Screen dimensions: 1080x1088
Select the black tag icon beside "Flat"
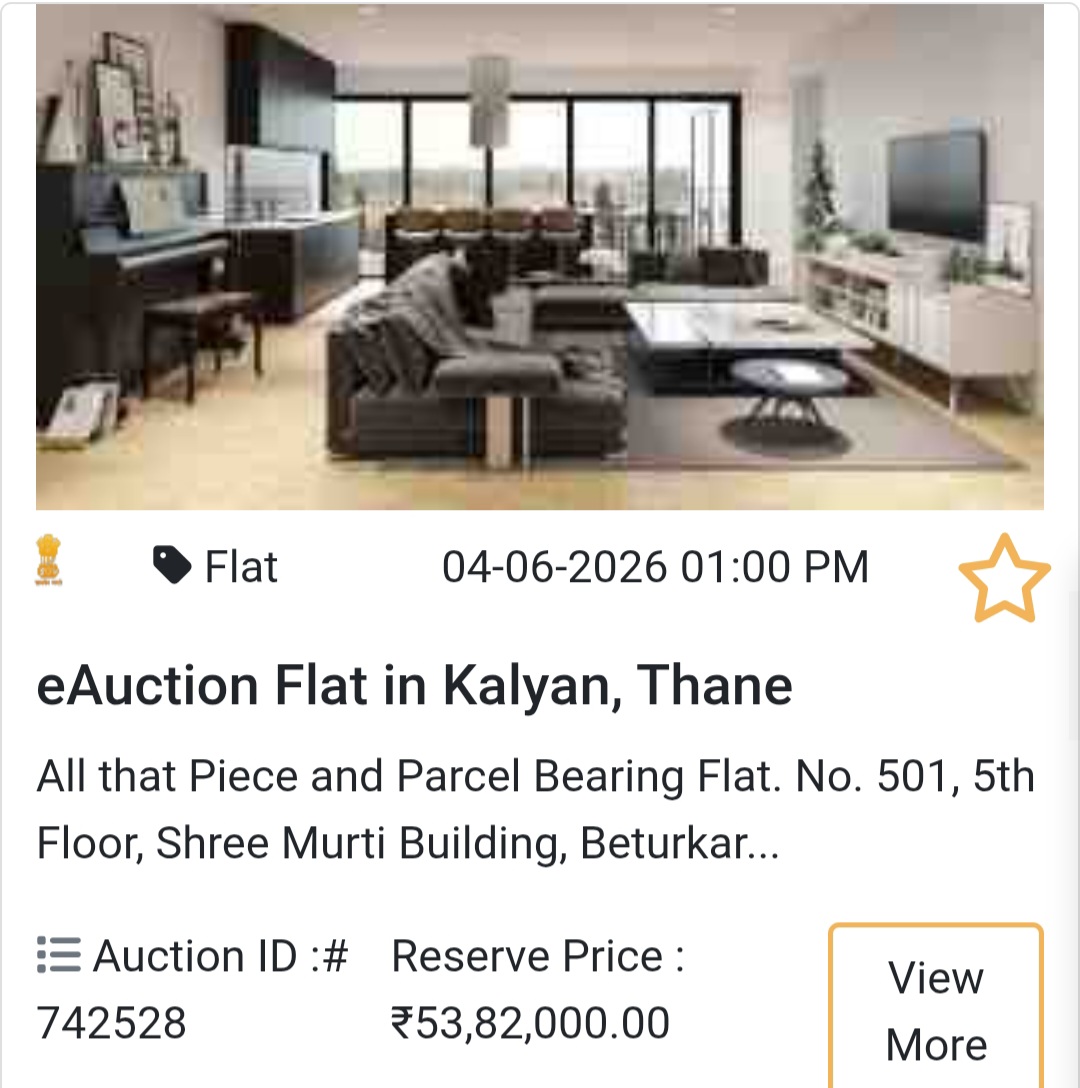click(171, 566)
